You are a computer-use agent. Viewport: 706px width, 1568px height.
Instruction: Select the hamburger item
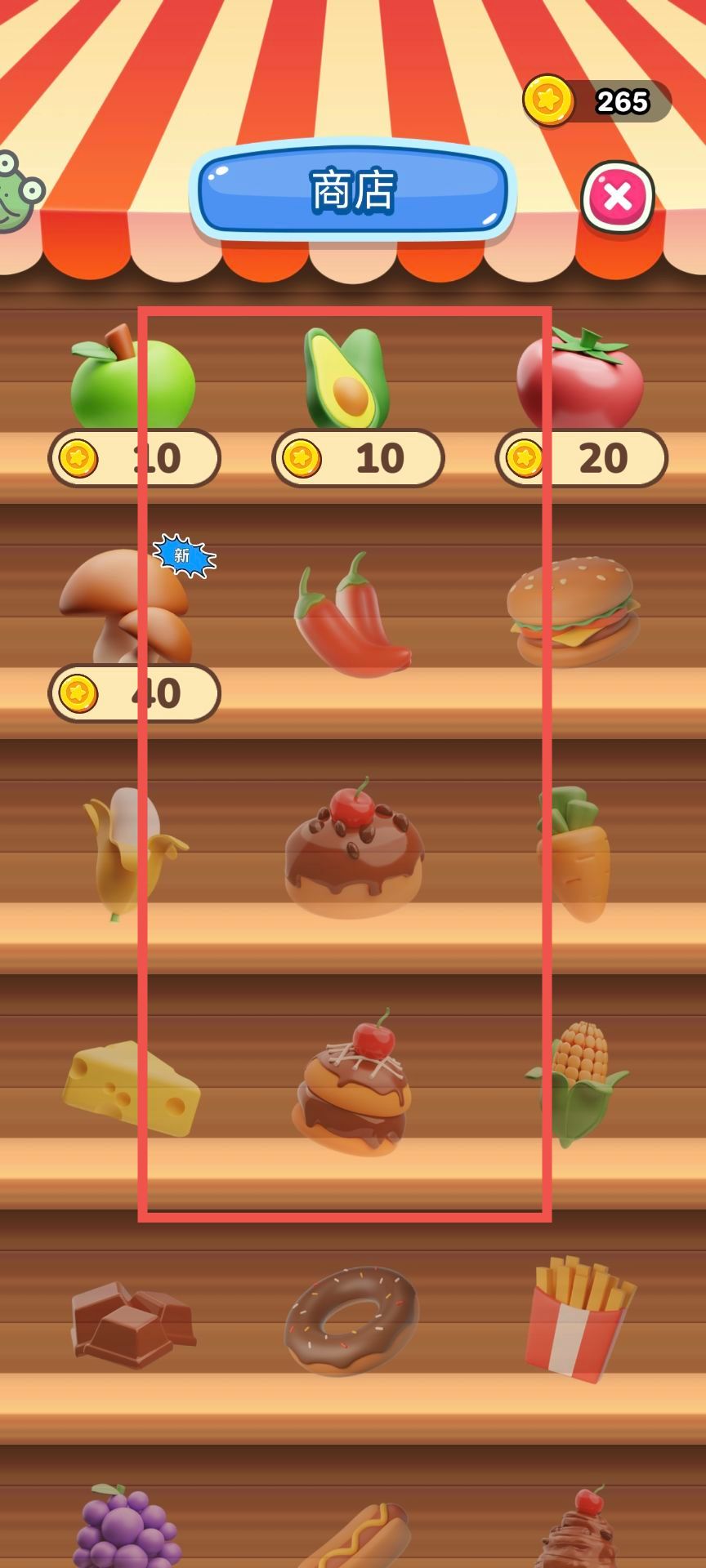coord(573,610)
